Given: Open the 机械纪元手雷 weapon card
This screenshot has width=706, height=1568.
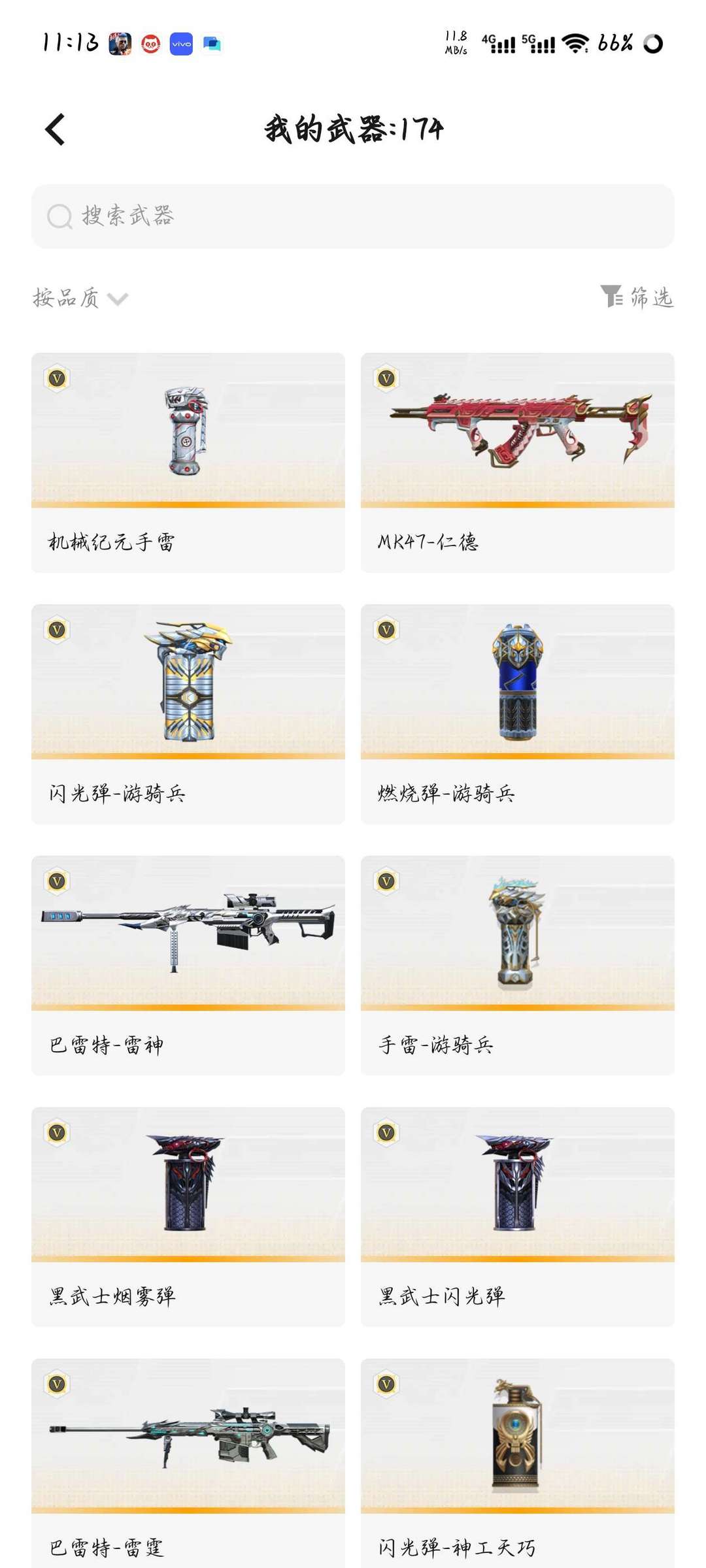Looking at the screenshot, I should 188,462.
